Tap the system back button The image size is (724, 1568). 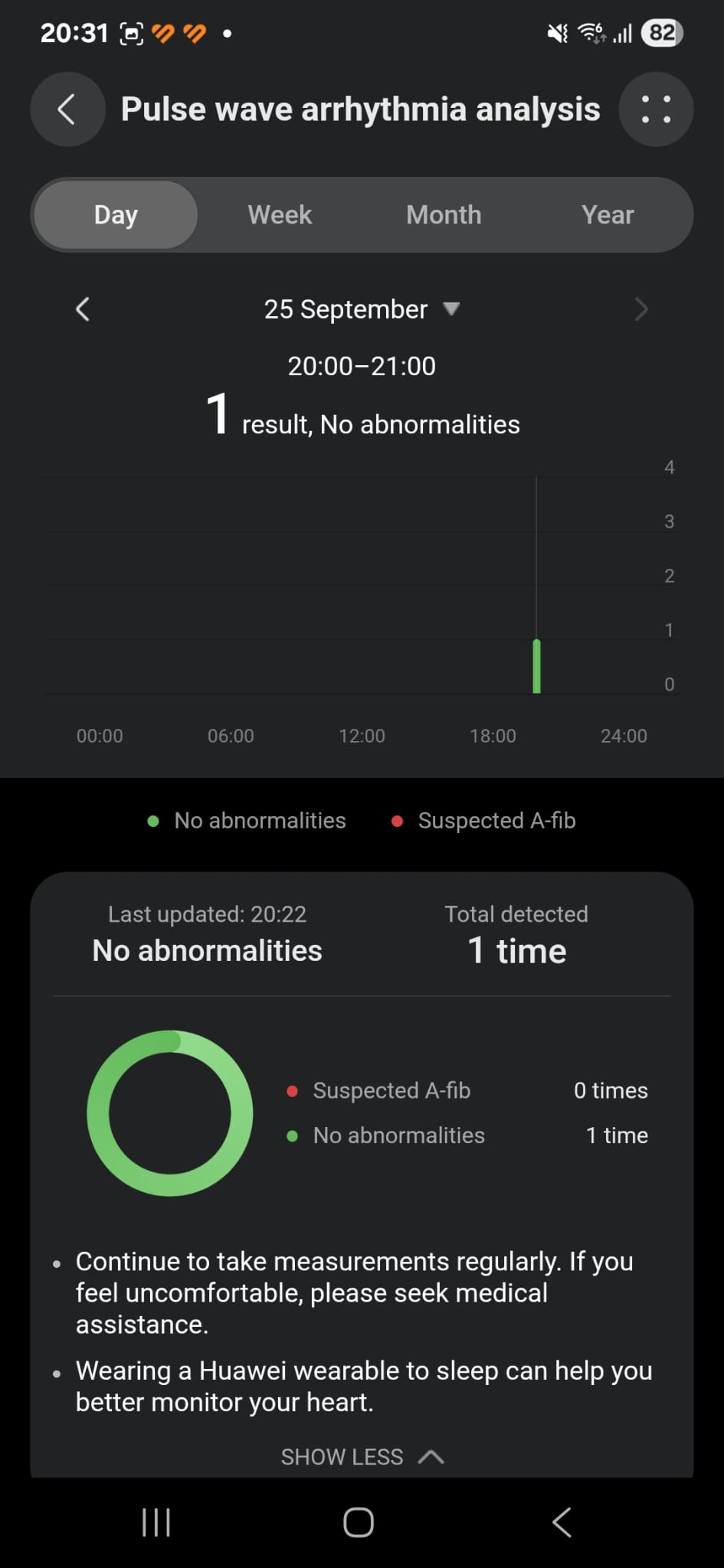coord(562,1522)
